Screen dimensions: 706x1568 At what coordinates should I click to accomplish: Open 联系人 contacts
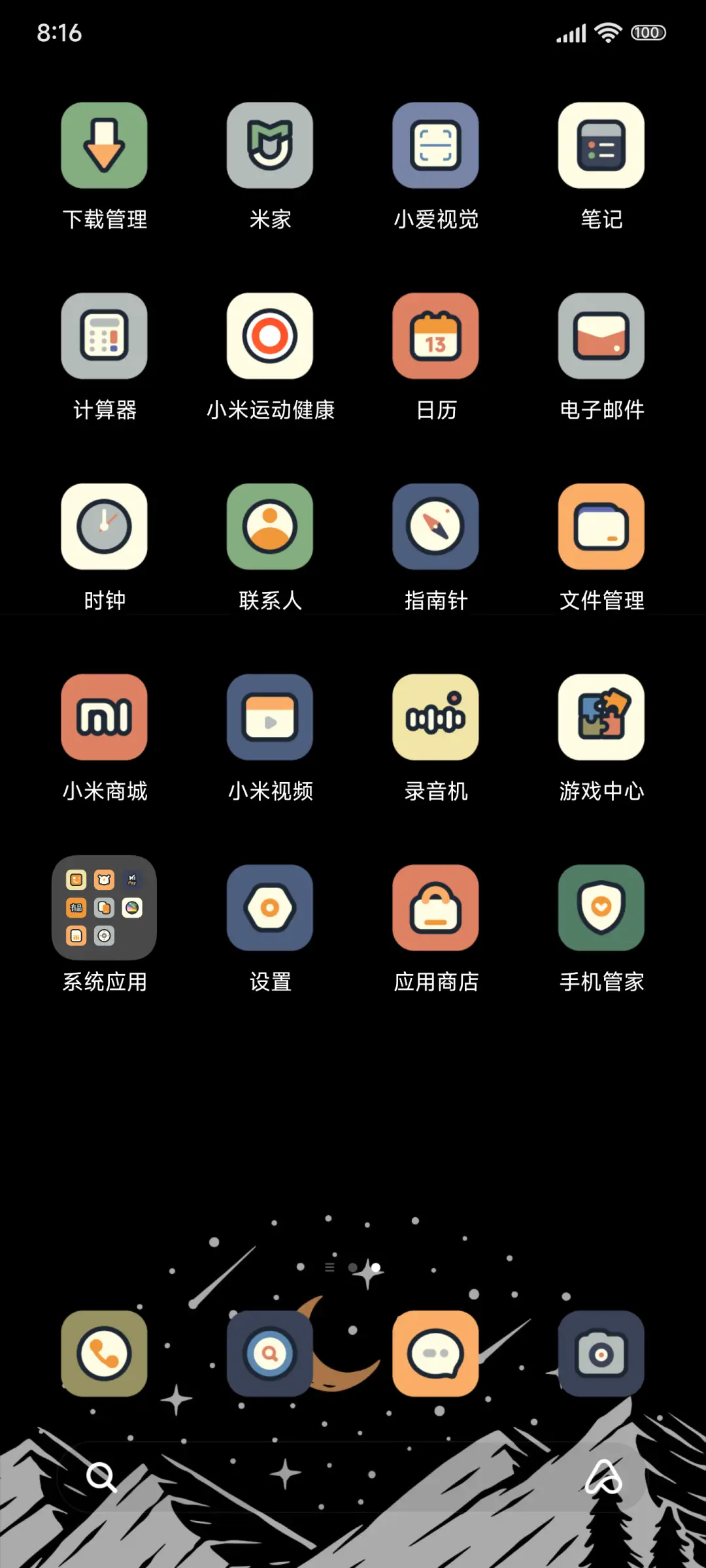[x=270, y=527]
